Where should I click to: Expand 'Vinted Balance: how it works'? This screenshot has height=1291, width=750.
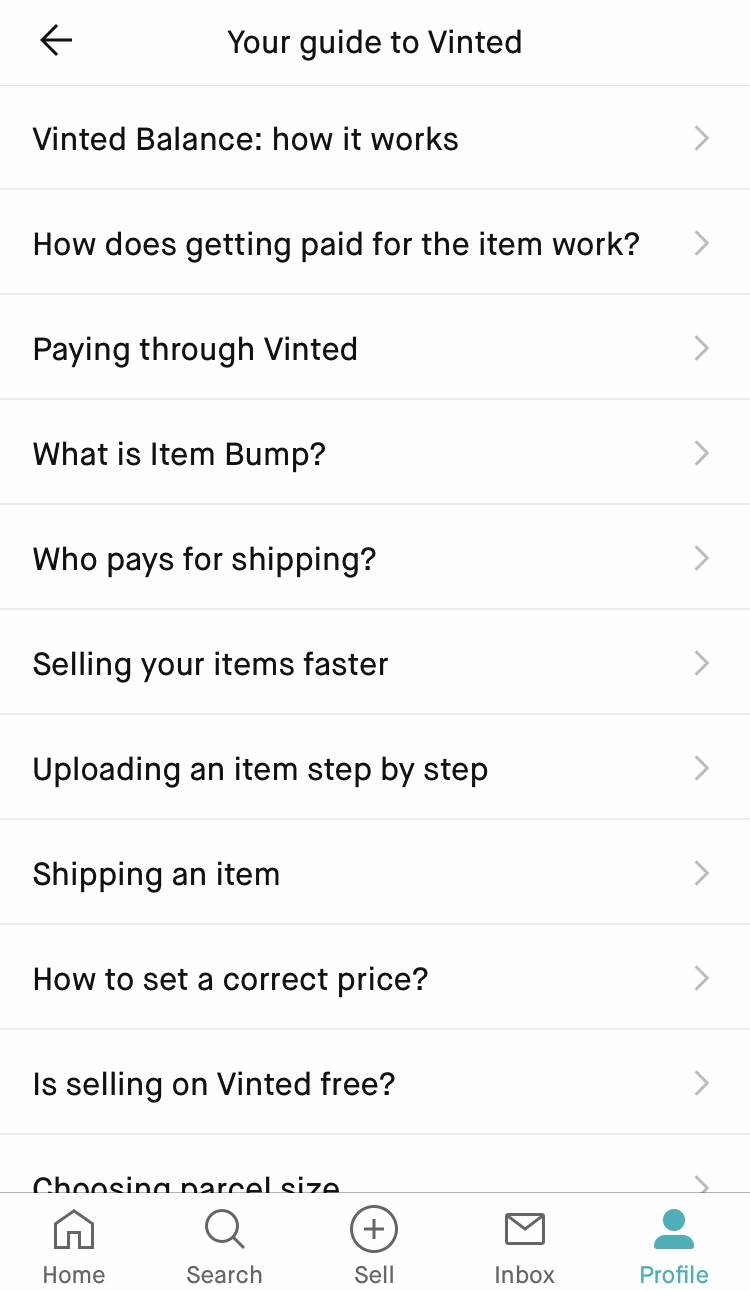click(x=375, y=138)
